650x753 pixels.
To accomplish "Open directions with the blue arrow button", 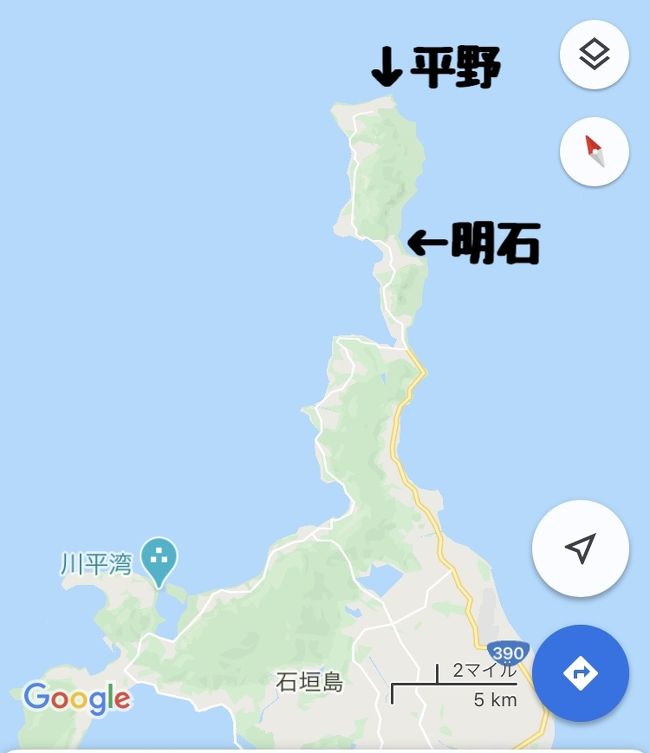I will pyautogui.click(x=580, y=673).
